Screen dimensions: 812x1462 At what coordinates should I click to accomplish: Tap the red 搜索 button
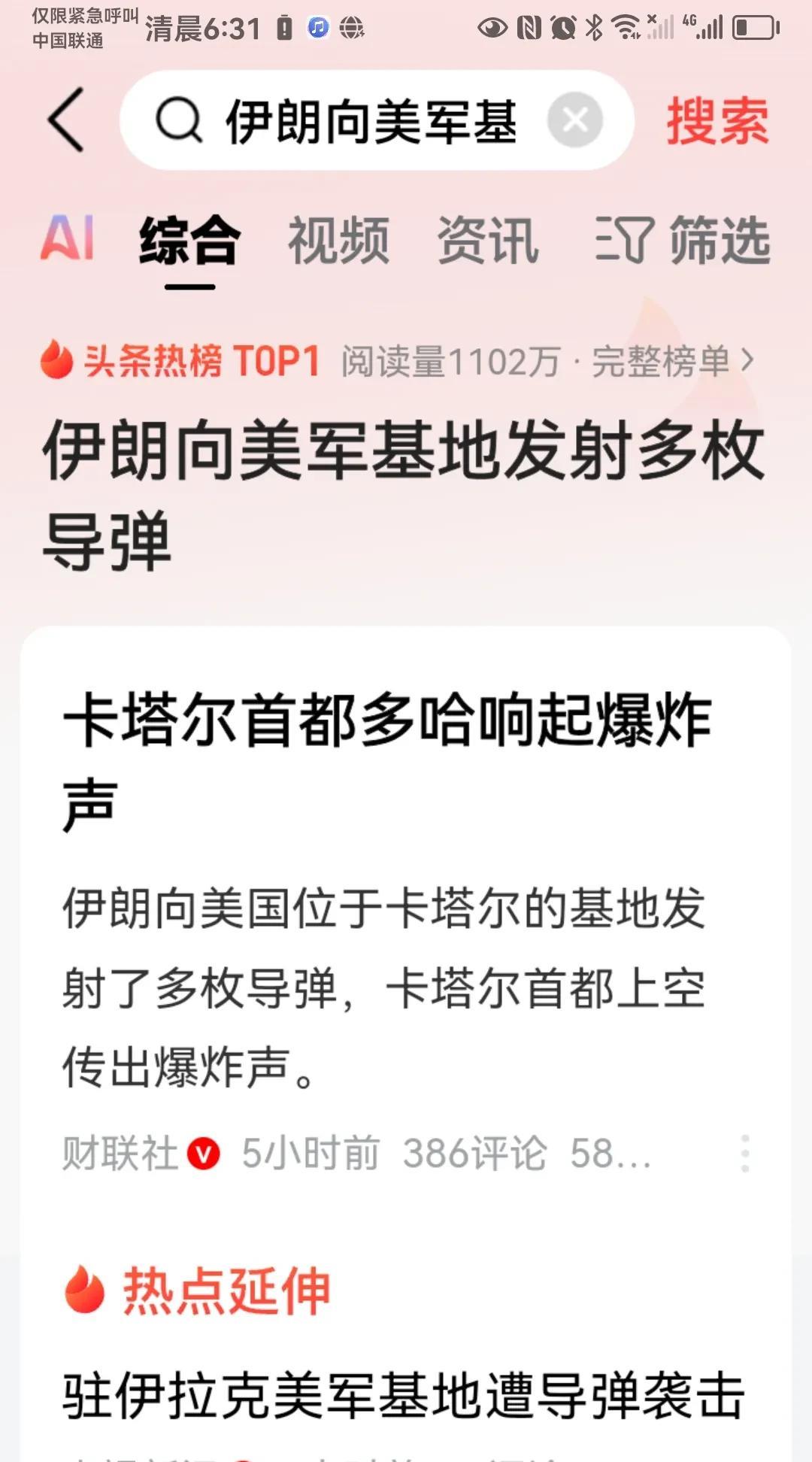(x=718, y=120)
